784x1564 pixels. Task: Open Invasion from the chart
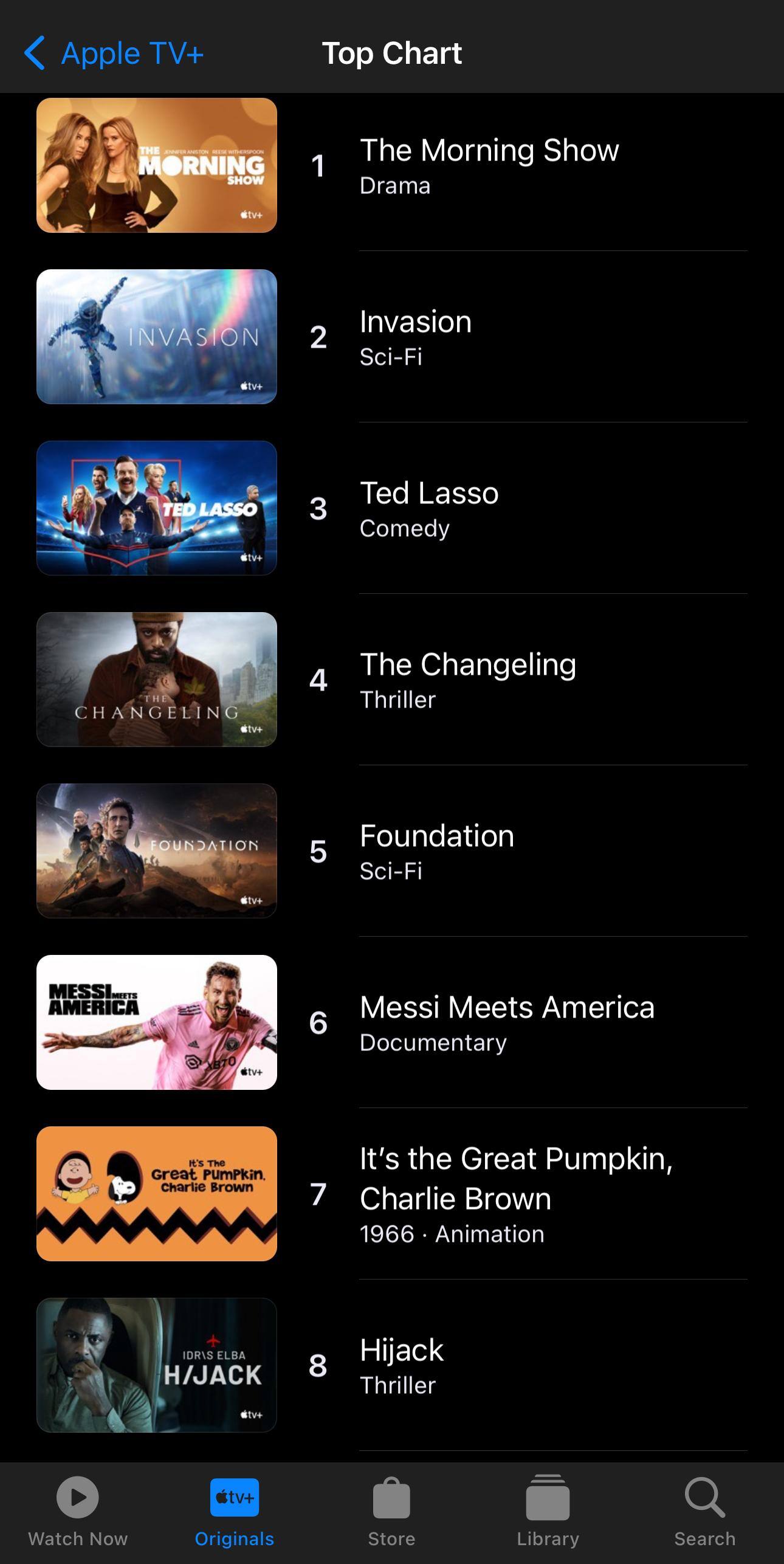click(416, 337)
